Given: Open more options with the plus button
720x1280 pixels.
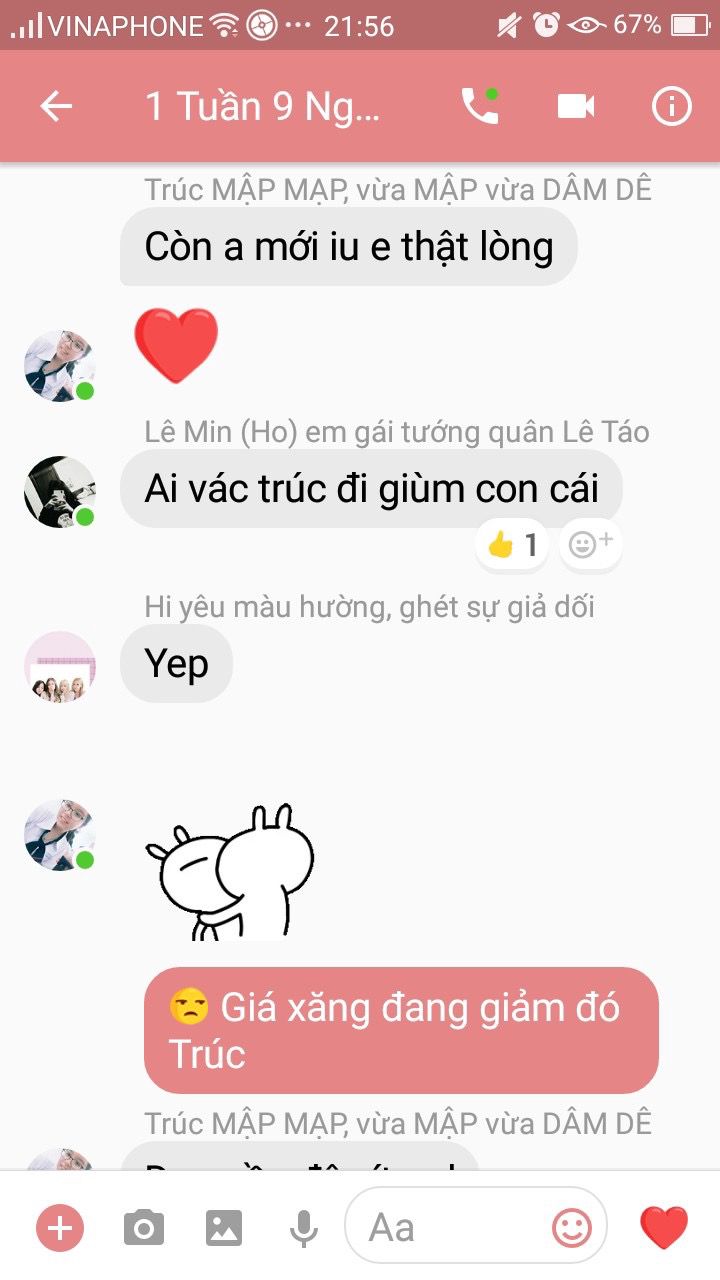Looking at the screenshot, I should 60,1228.
